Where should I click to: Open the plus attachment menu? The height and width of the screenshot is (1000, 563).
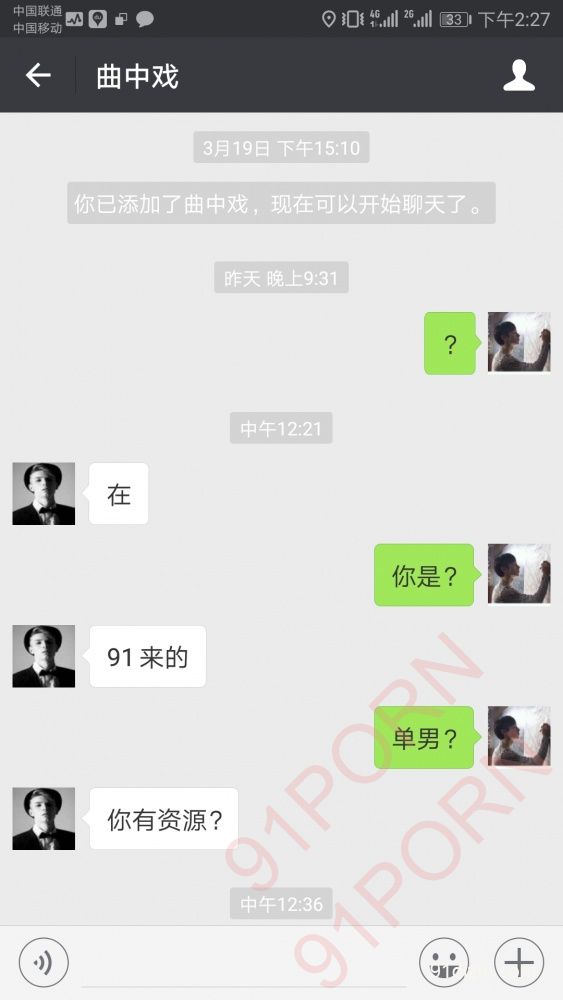point(519,962)
